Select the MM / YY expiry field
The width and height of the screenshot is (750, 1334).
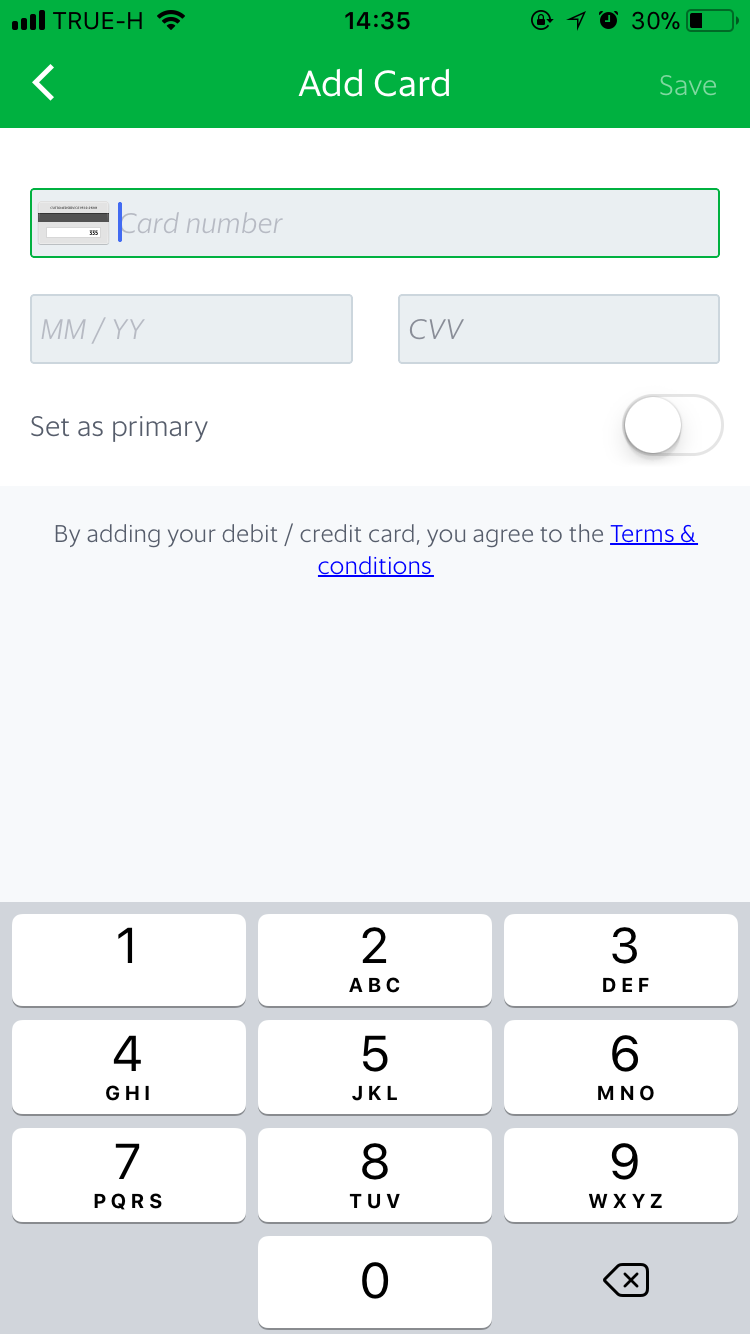pyautogui.click(x=191, y=329)
